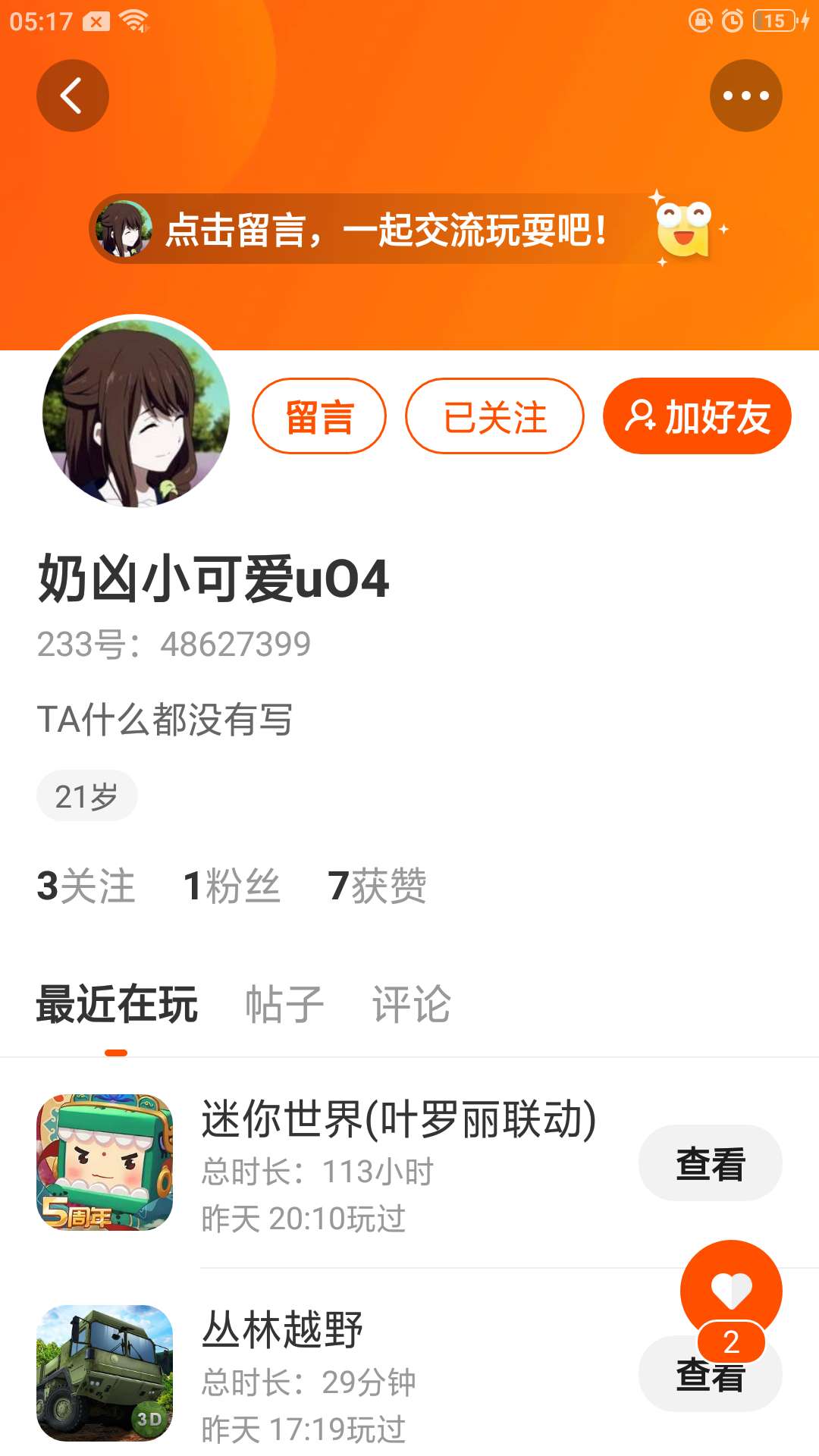Unfollow via the 已关注 button

coord(494,416)
